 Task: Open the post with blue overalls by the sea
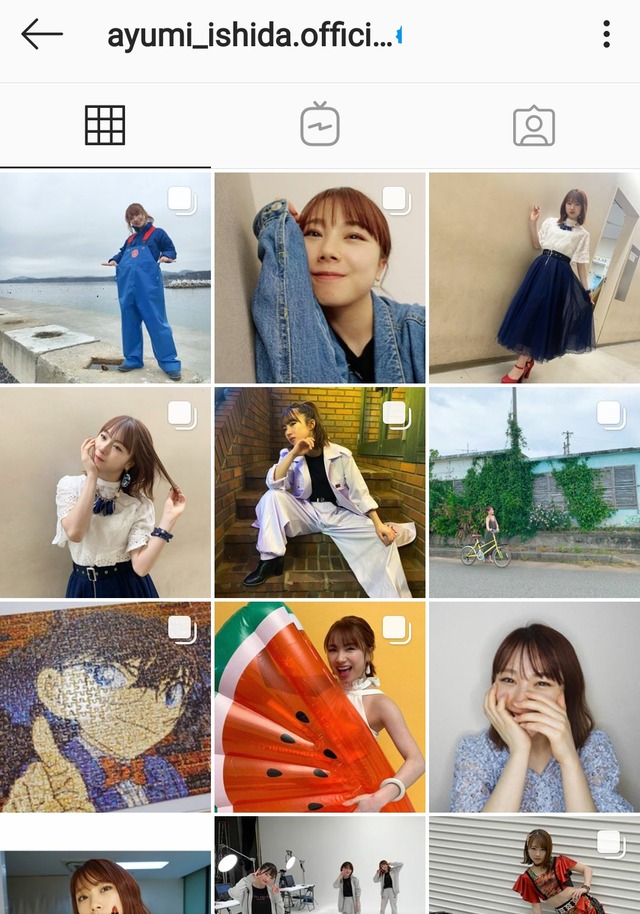105,278
